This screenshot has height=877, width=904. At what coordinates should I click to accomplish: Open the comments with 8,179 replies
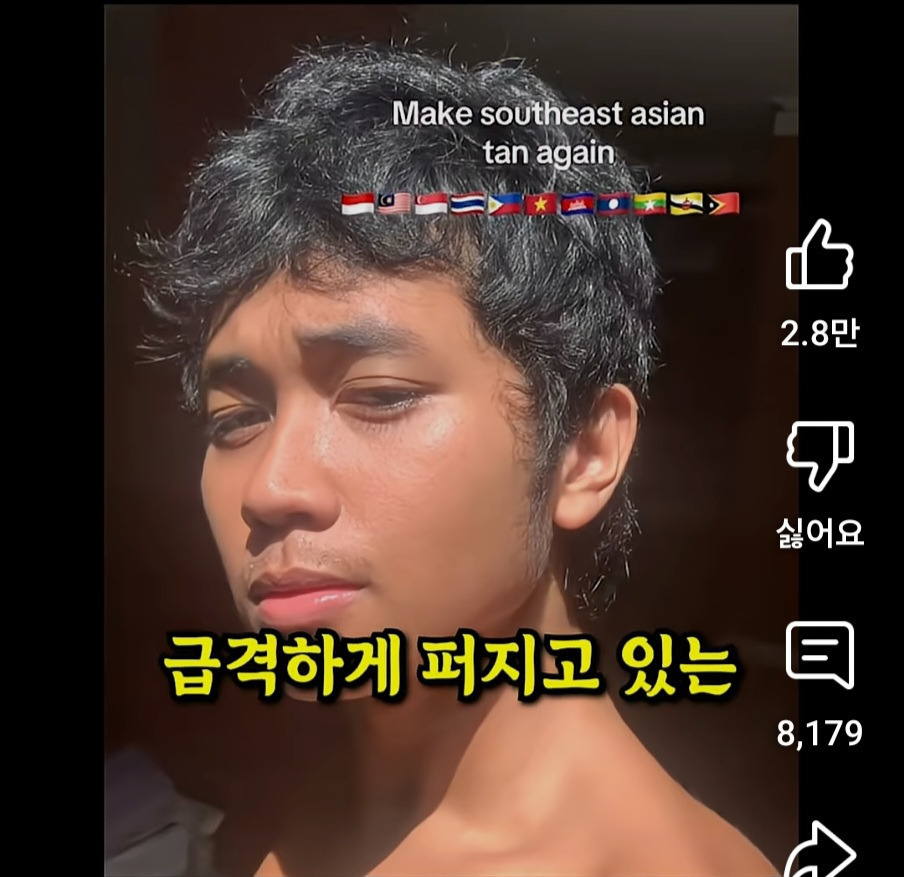click(x=819, y=655)
